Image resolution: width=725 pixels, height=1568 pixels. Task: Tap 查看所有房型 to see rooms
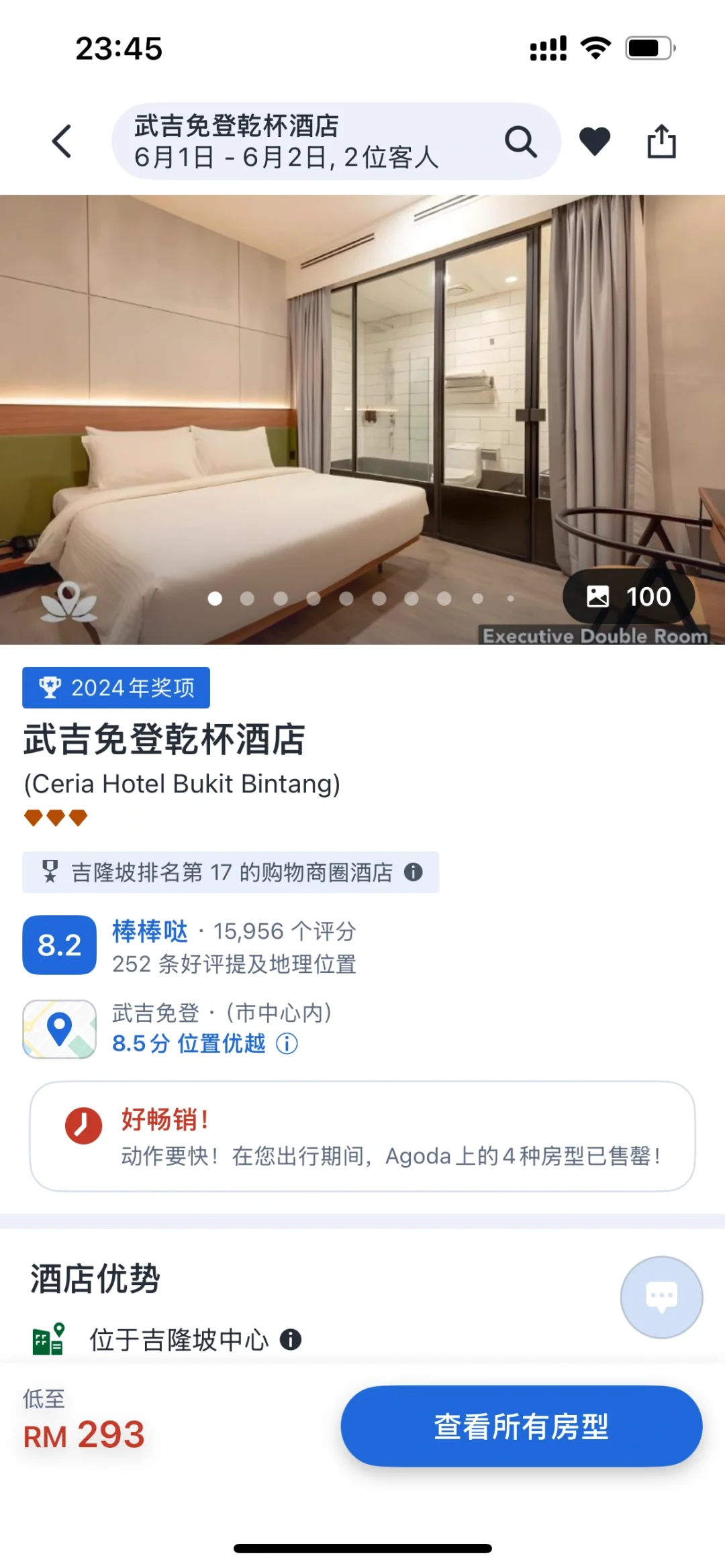tap(521, 1426)
